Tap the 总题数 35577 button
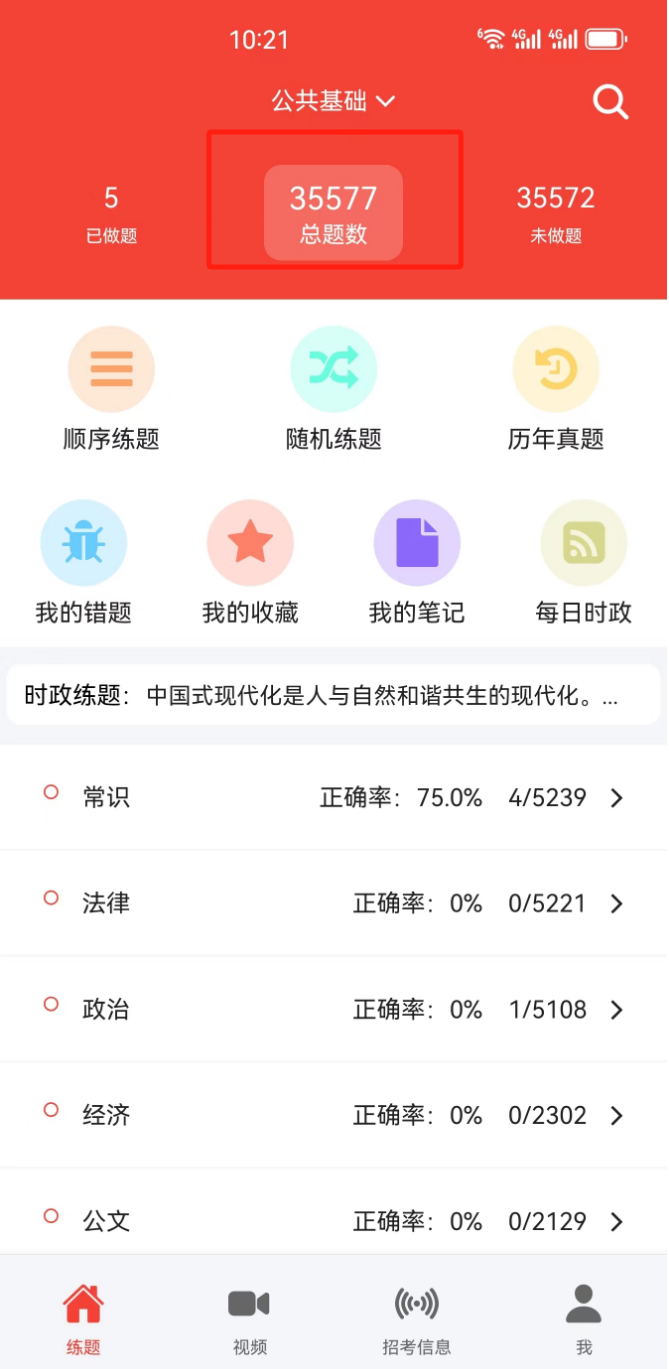 coord(334,213)
